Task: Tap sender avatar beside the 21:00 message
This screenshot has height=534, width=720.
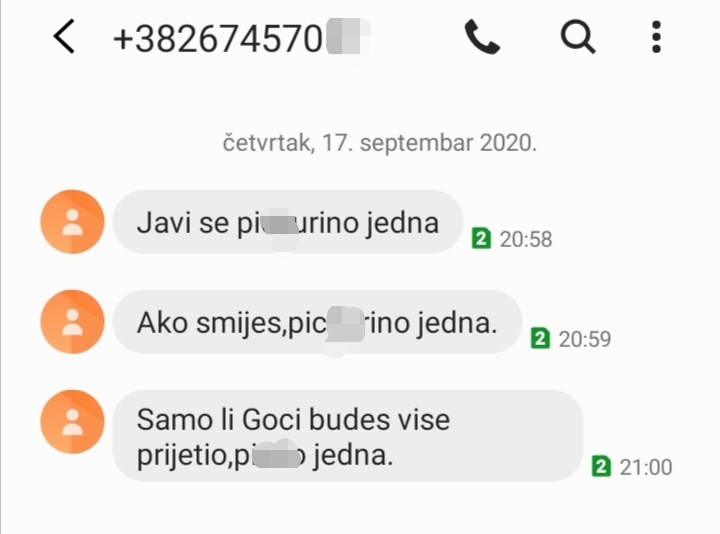Action: tap(72, 421)
